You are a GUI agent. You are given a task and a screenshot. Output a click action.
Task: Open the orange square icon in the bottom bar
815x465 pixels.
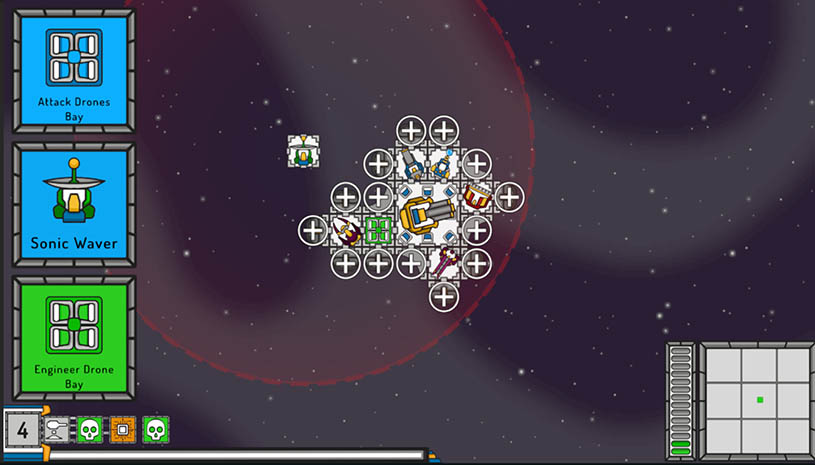tap(122, 430)
